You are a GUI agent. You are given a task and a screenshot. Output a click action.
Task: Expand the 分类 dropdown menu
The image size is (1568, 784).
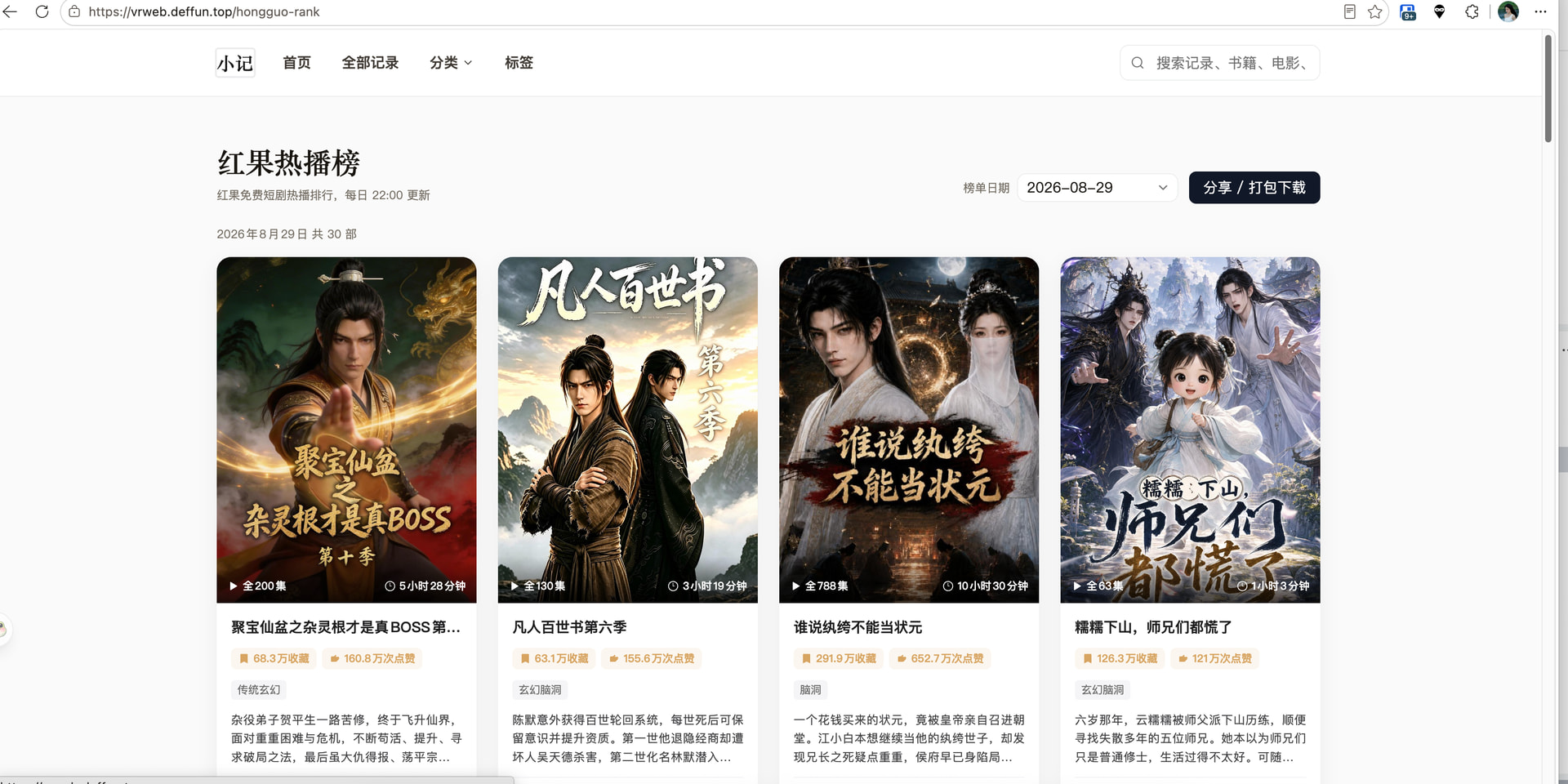(x=451, y=63)
